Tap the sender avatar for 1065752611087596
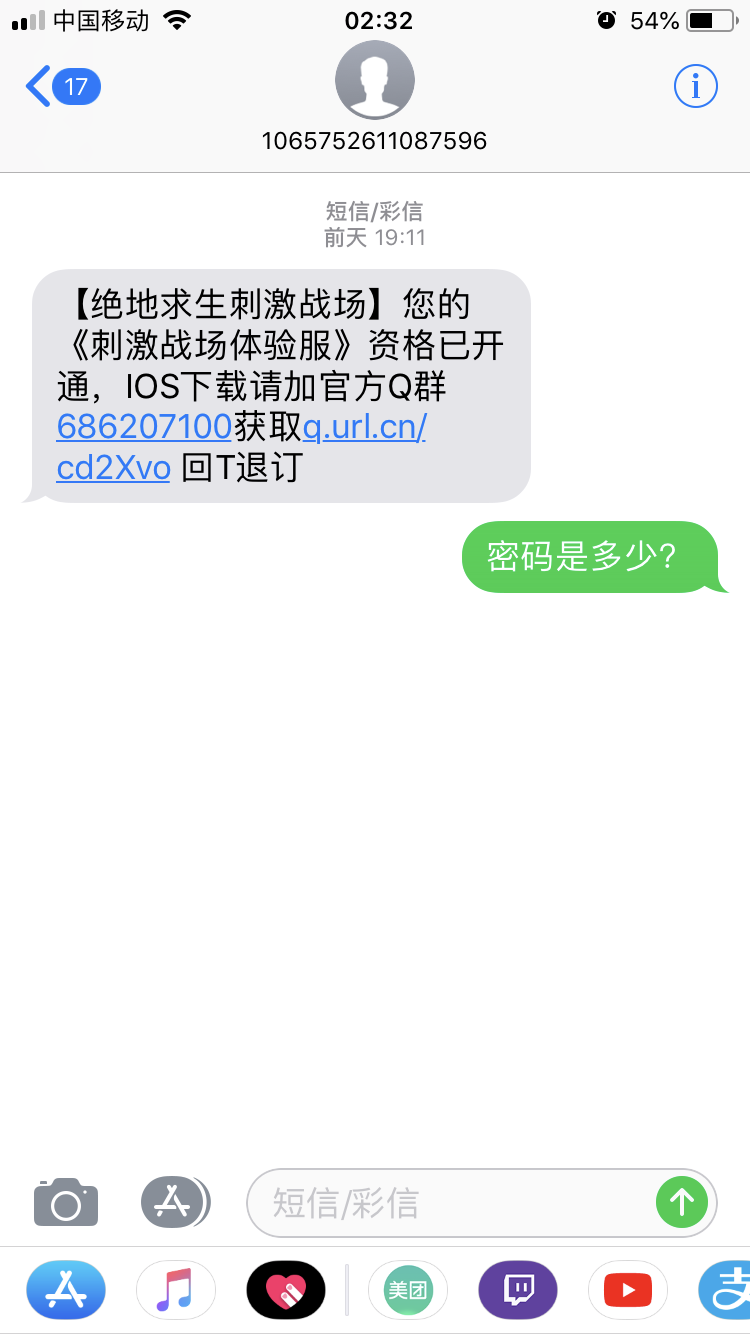 (375, 80)
